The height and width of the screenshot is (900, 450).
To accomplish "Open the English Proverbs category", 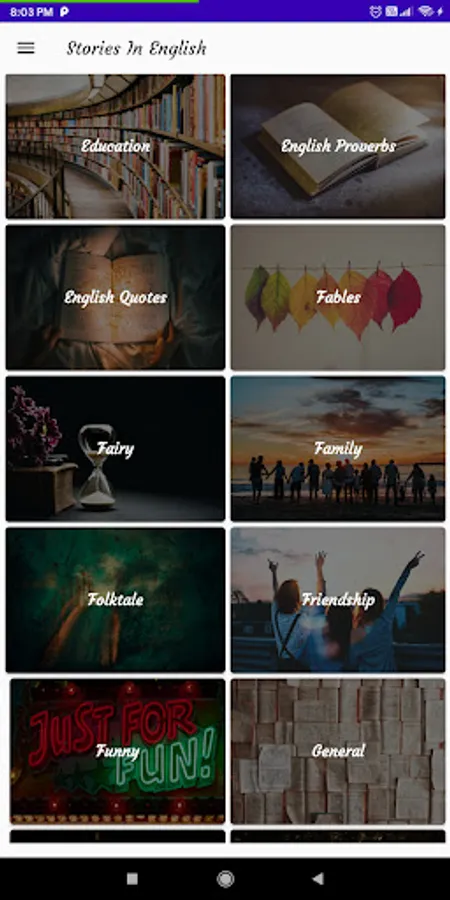I will click(x=338, y=146).
